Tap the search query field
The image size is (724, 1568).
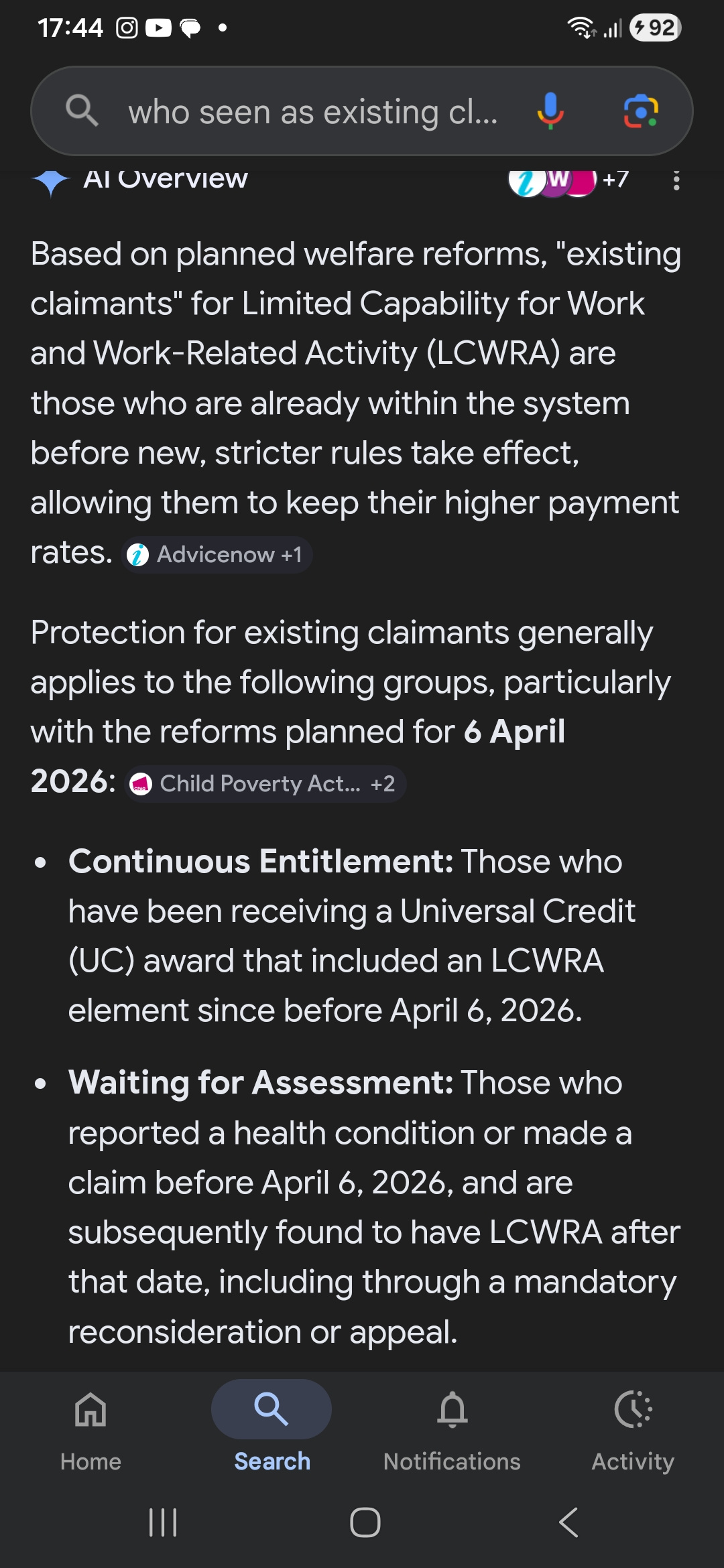312,111
